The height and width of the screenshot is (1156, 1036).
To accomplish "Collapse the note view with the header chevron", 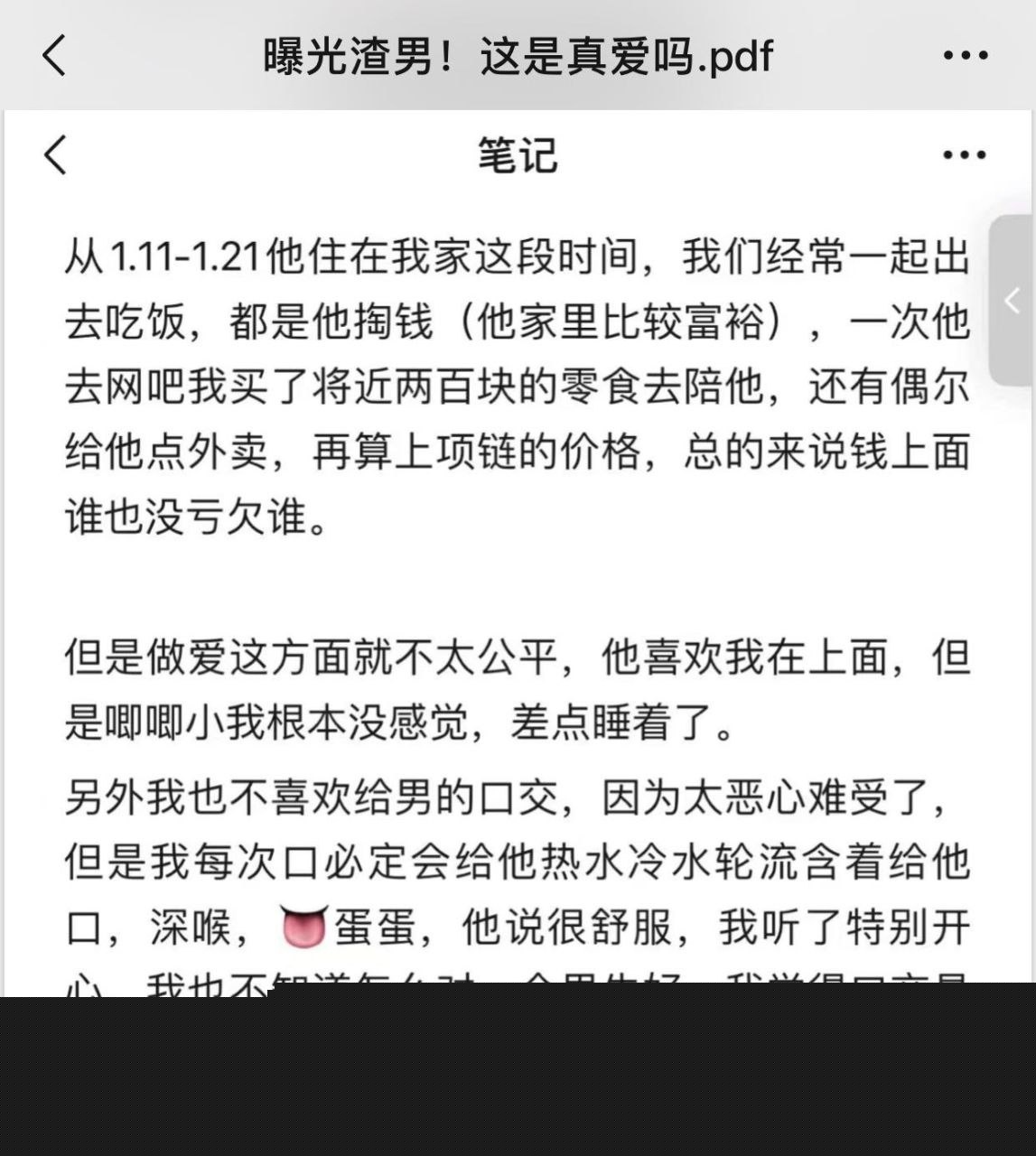I will coord(54,155).
